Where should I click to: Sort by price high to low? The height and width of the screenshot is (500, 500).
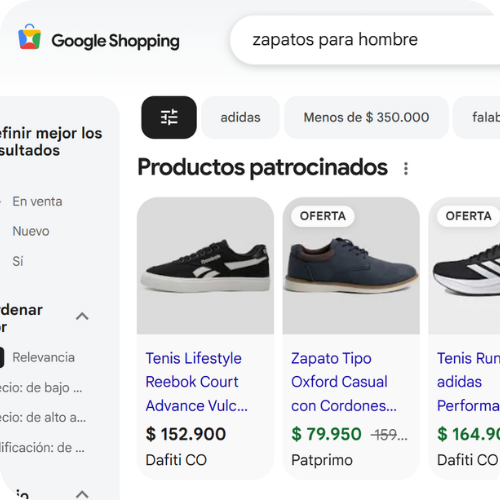(x=43, y=417)
